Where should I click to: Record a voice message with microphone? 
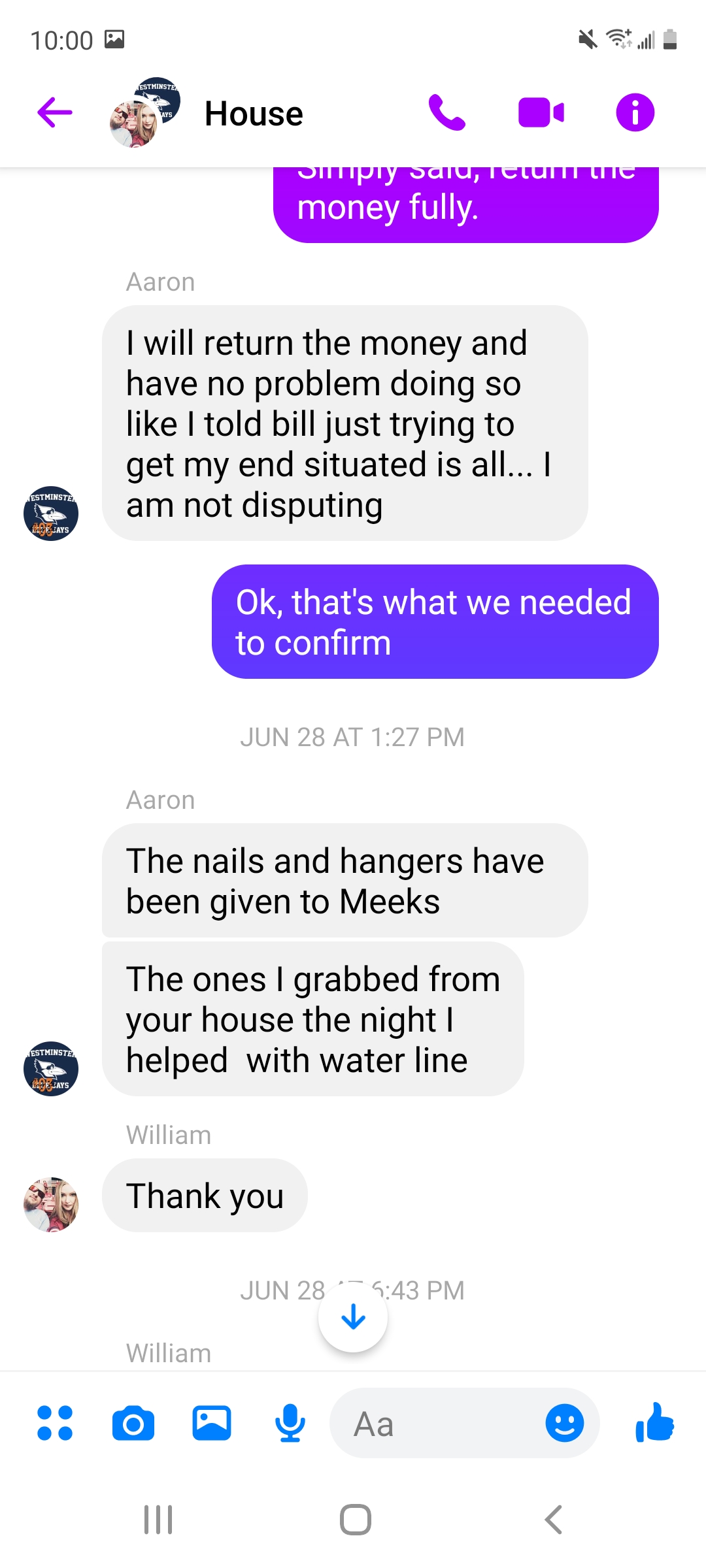pos(290,1423)
